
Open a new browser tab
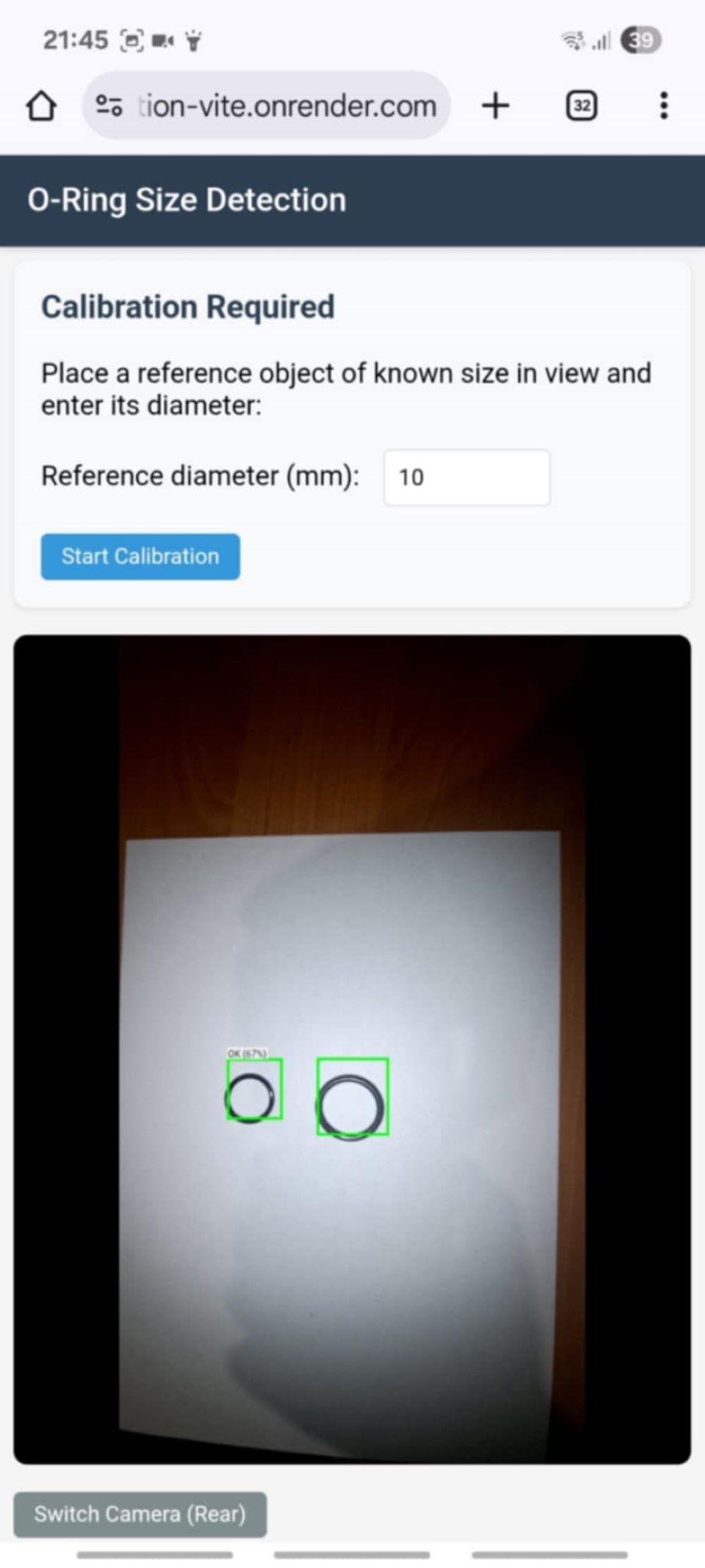(496, 106)
